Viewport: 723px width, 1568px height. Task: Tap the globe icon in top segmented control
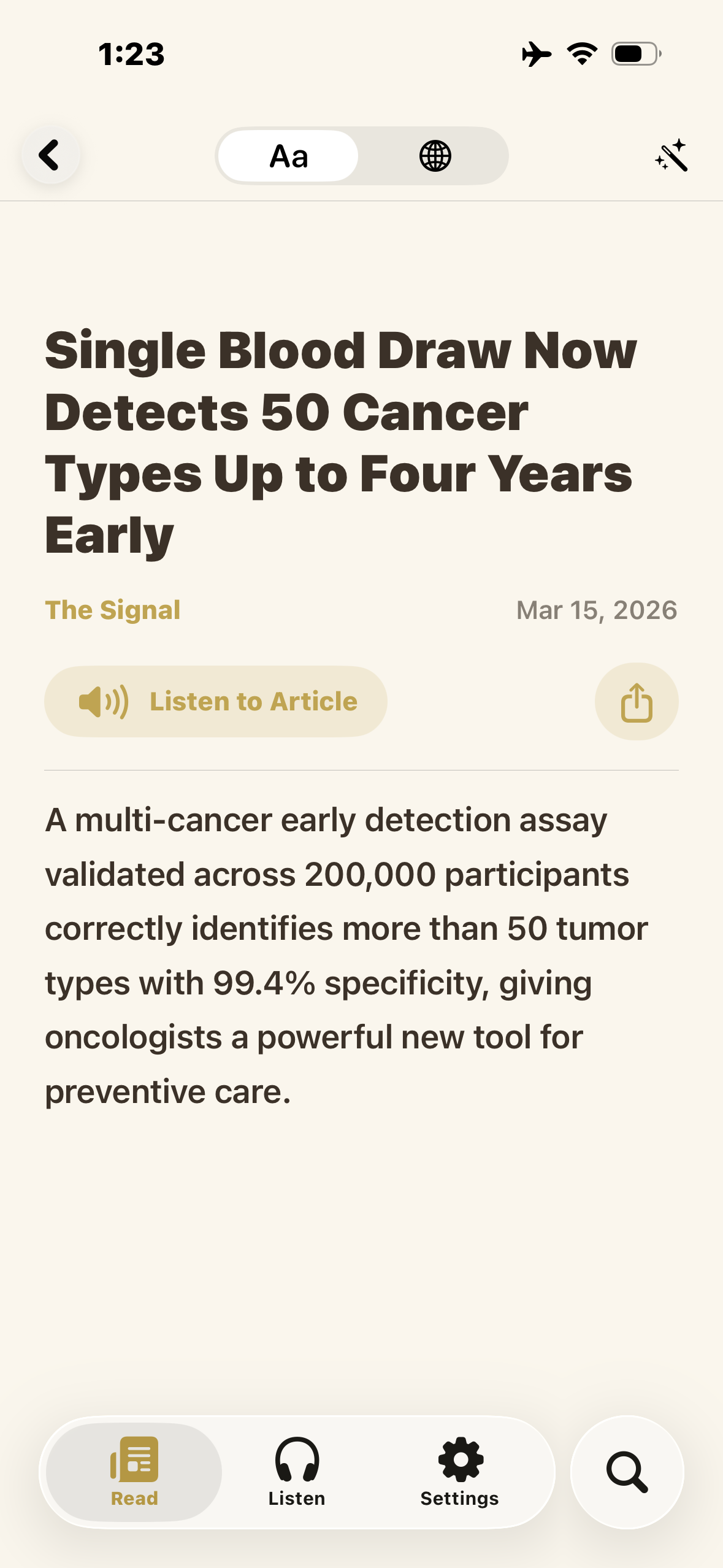435,155
